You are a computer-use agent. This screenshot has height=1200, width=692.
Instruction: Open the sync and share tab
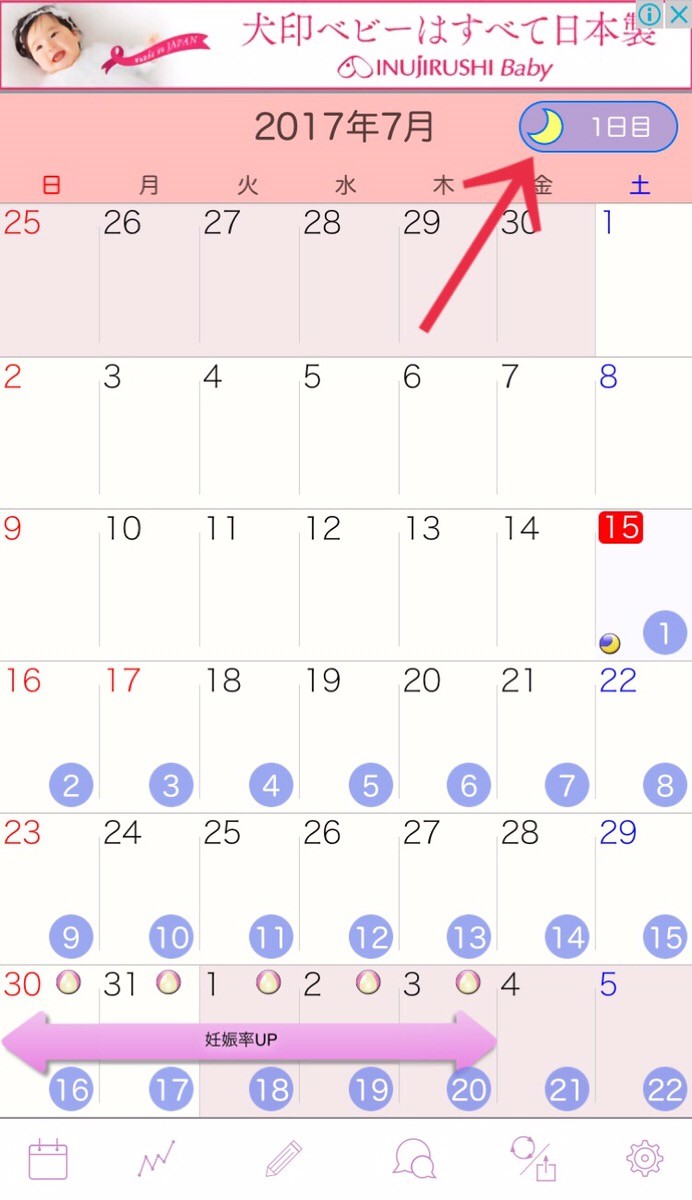point(533,1160)
